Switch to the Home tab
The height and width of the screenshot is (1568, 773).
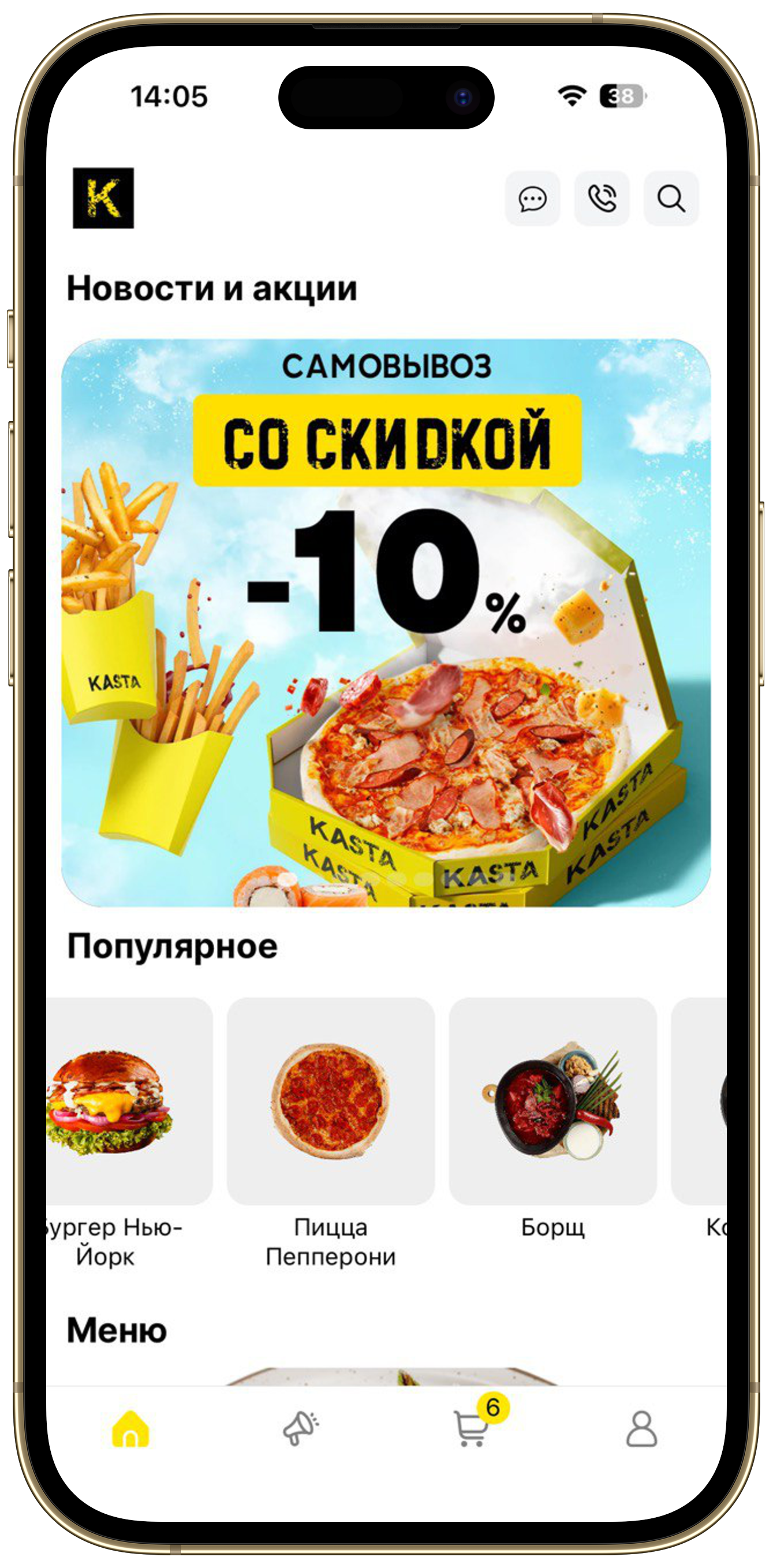point(130,1428)
